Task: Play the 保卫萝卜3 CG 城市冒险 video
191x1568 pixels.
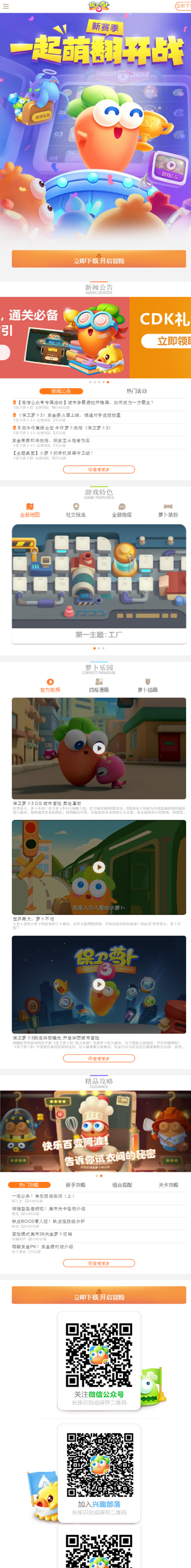Action: pyautogui.click(x=99, y=748)
